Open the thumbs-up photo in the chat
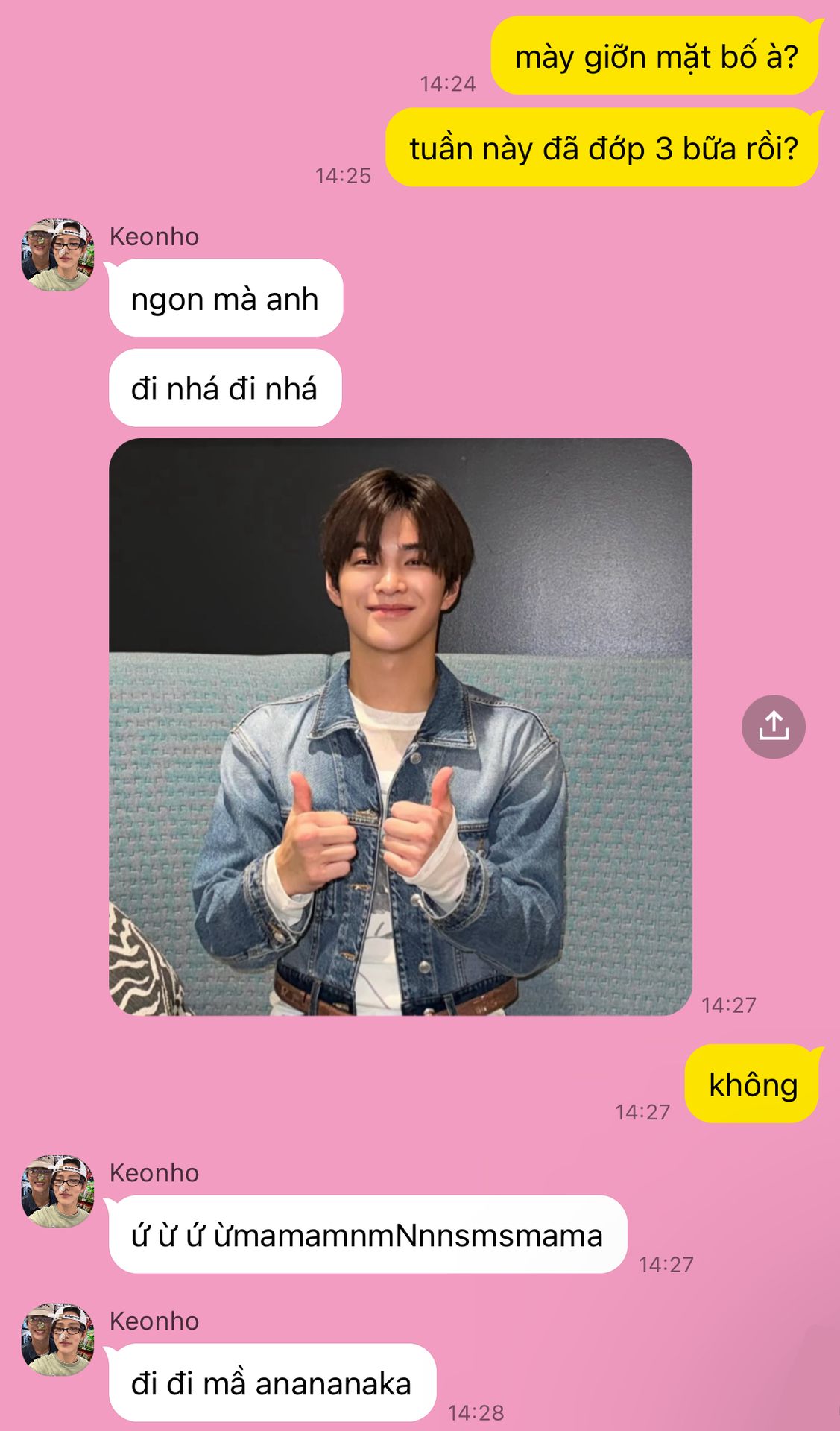 [400, 727]
